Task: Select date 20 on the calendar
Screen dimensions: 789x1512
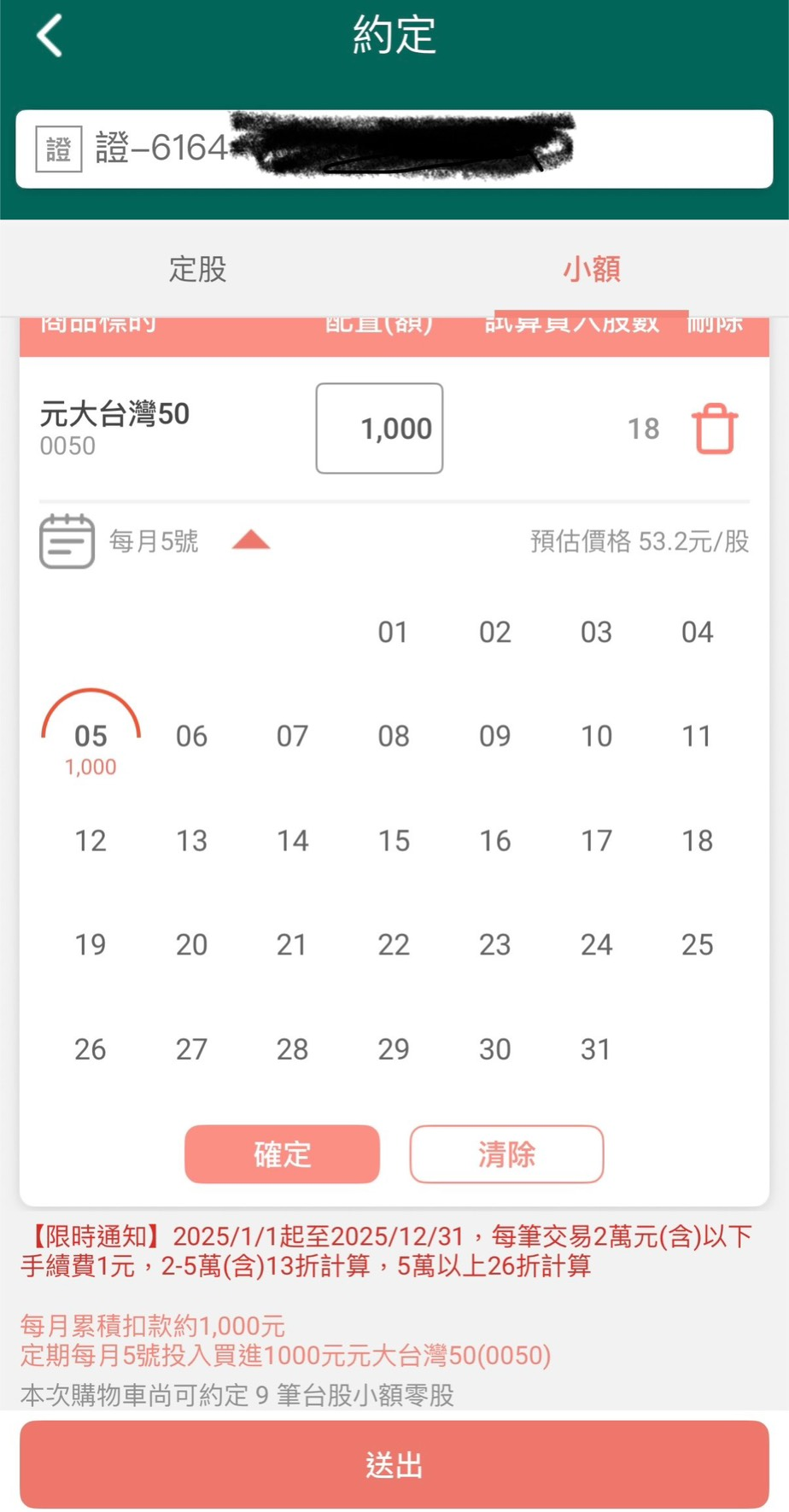Action: [191, 944]
